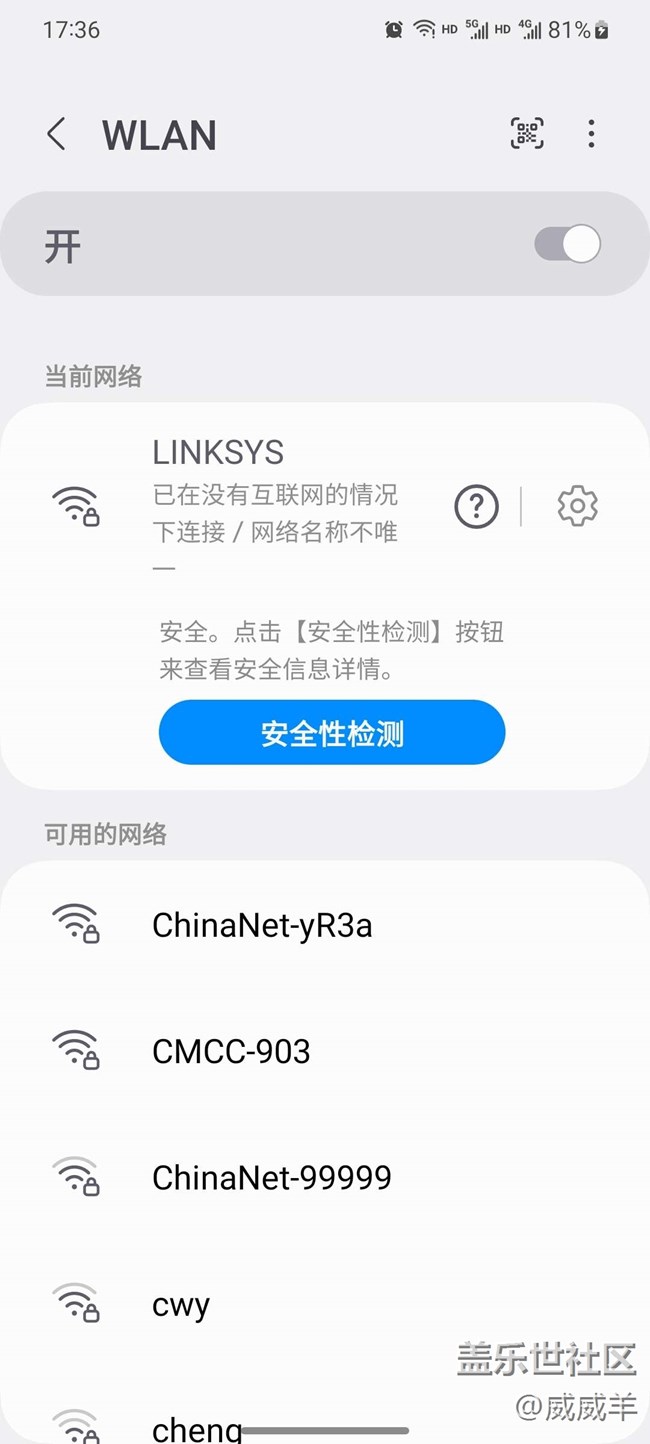
Task: Connect to ChinaNet-yR3a network
Action: pos(262,925)
